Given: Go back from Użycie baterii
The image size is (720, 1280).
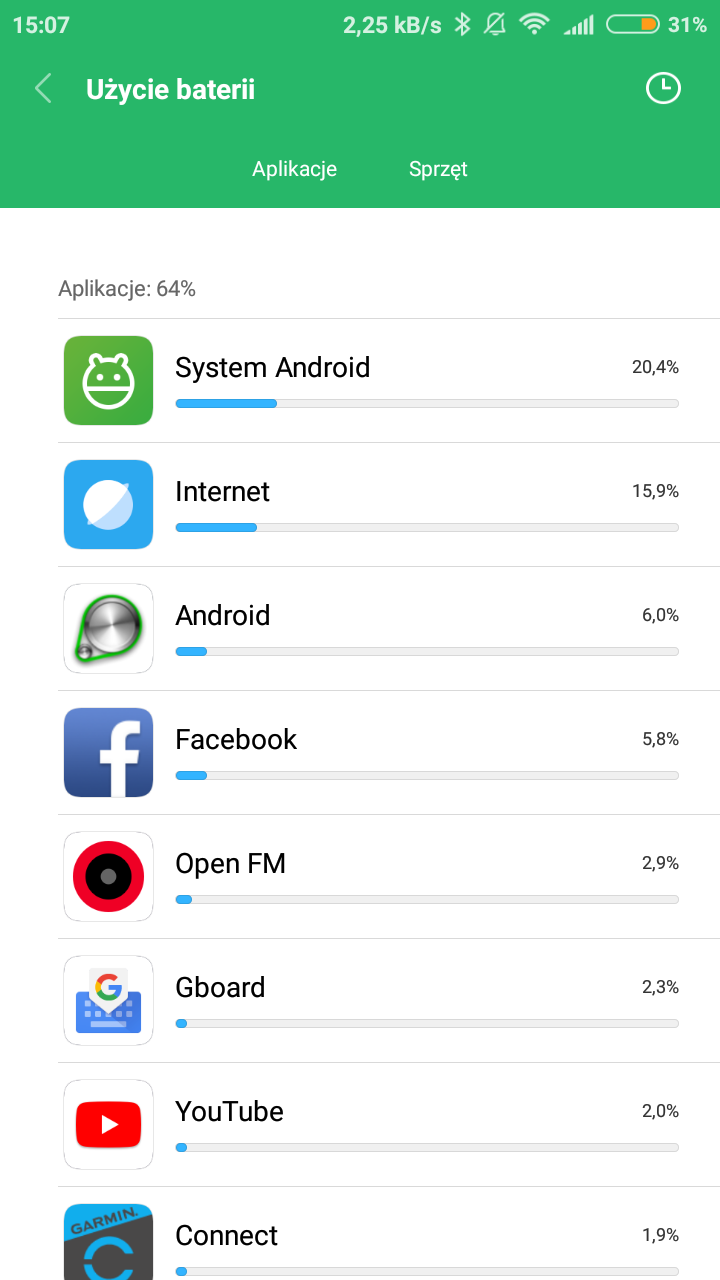Looking at the screenshot, I should click(x=43, y=89).
